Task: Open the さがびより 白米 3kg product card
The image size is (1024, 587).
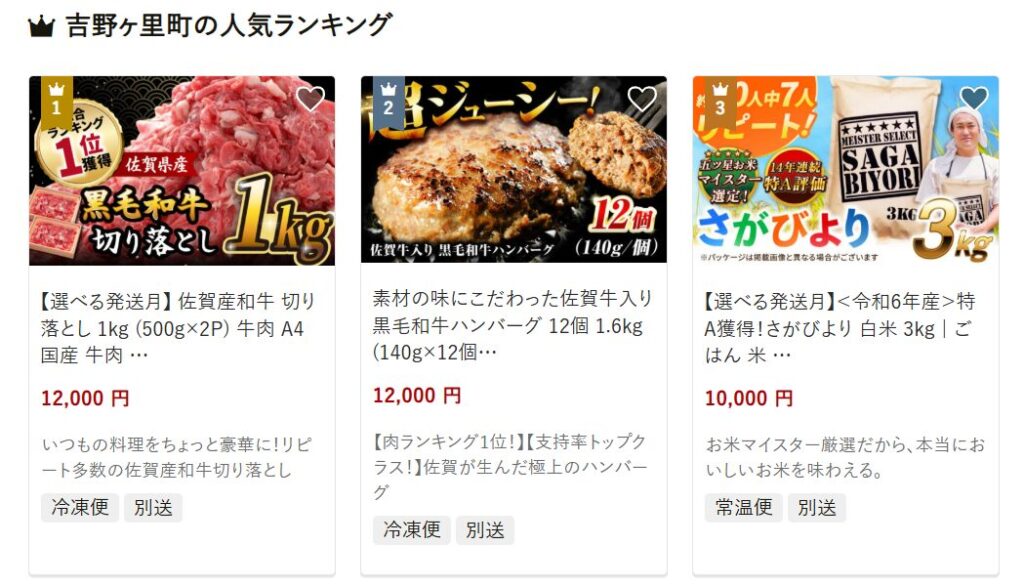Action: [x=844, y=327]
